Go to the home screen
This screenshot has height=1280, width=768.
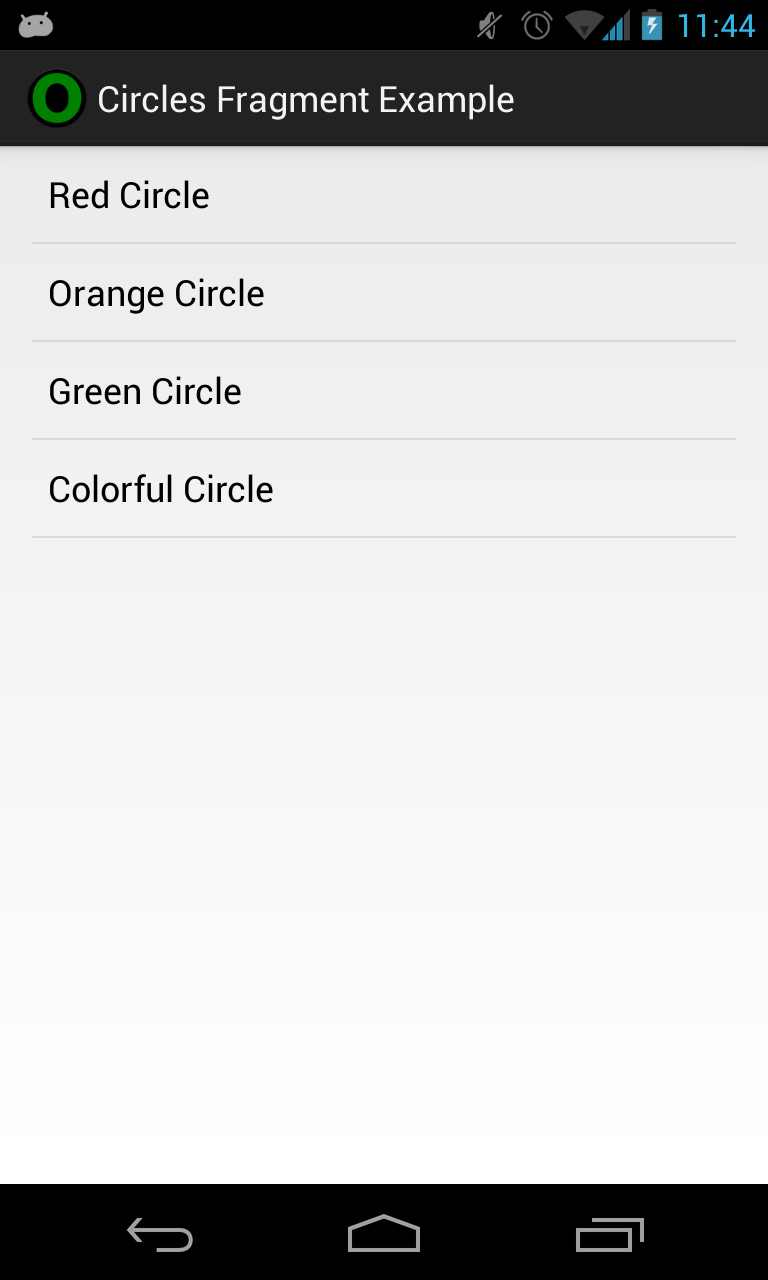tap(384, 1234)
